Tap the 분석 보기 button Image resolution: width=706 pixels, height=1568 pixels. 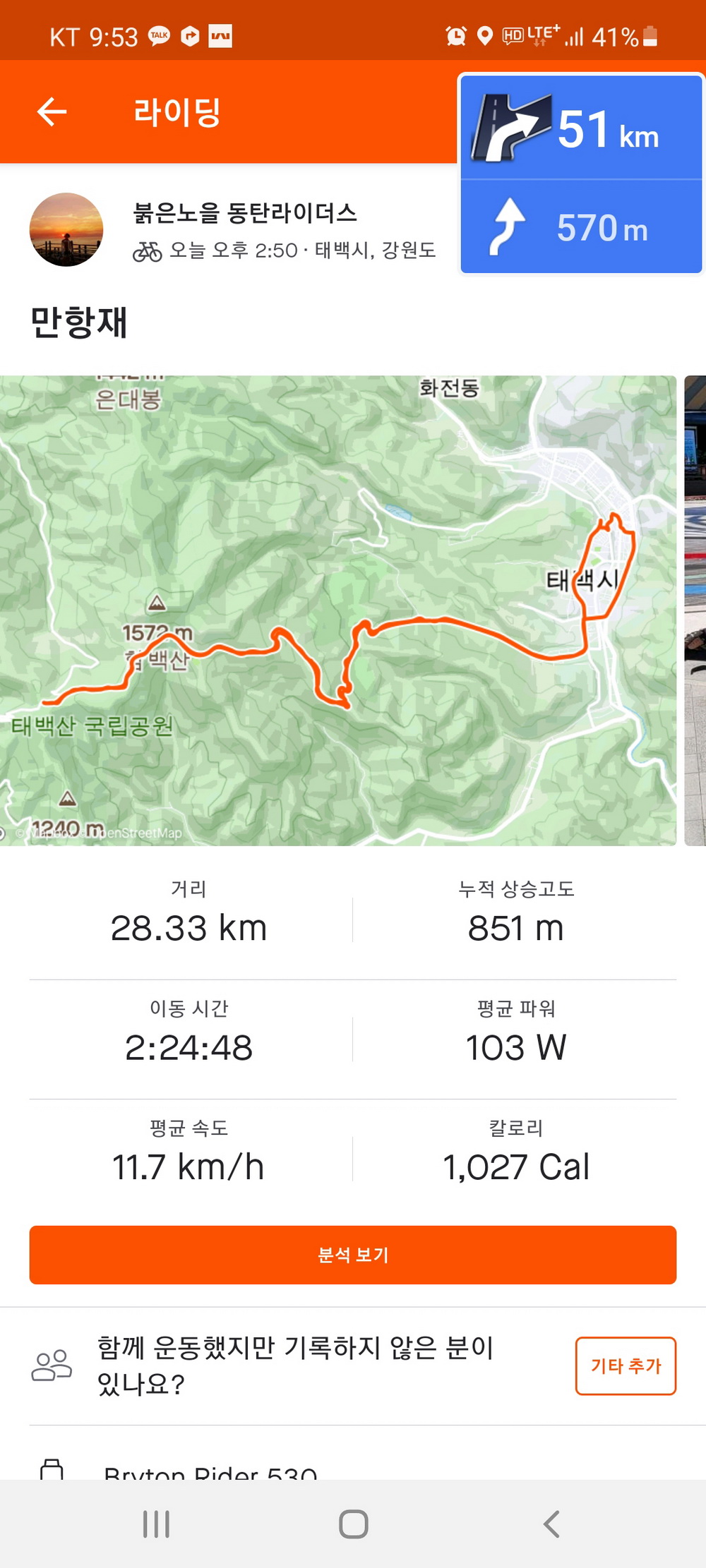(353, 1254)
